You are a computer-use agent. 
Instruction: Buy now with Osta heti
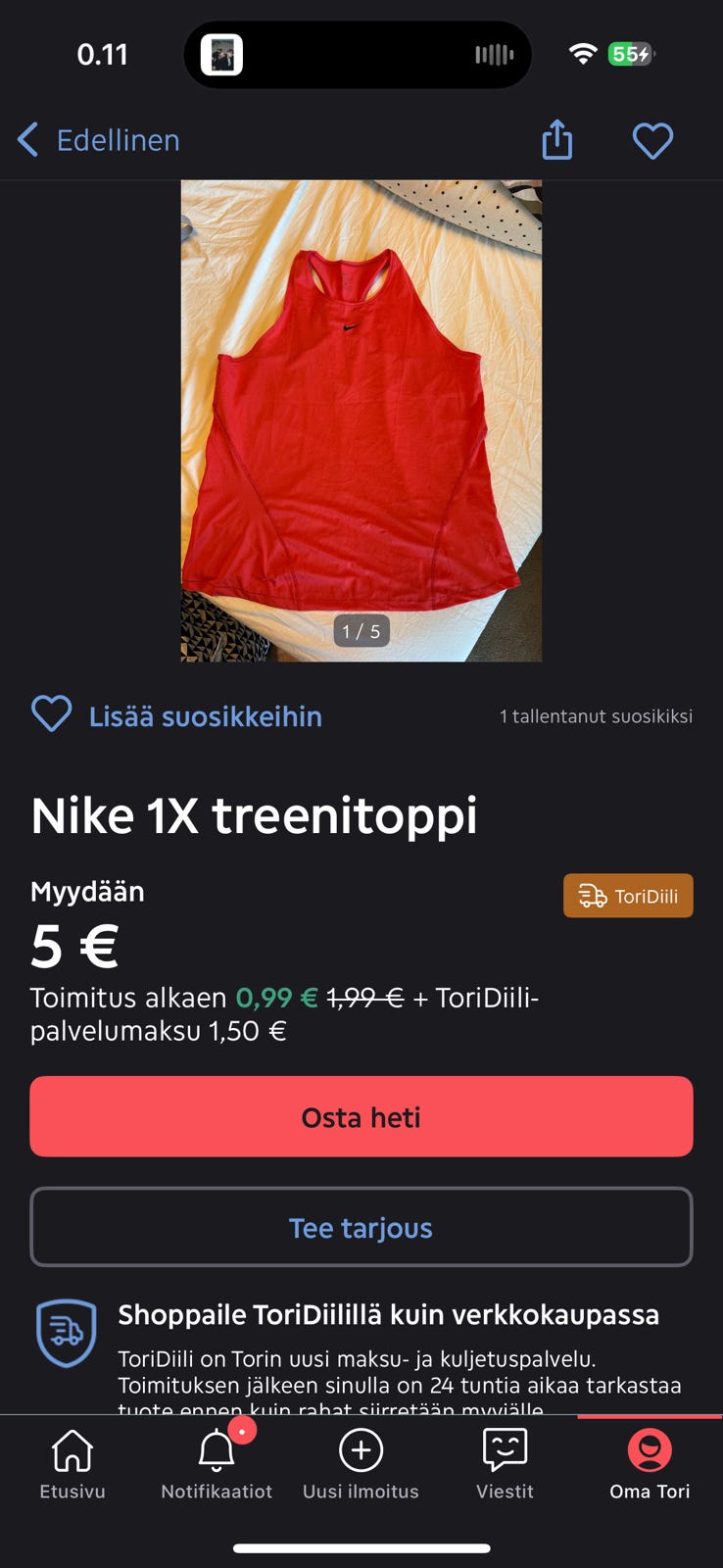pyautogui.click(x=361, y=1117)
